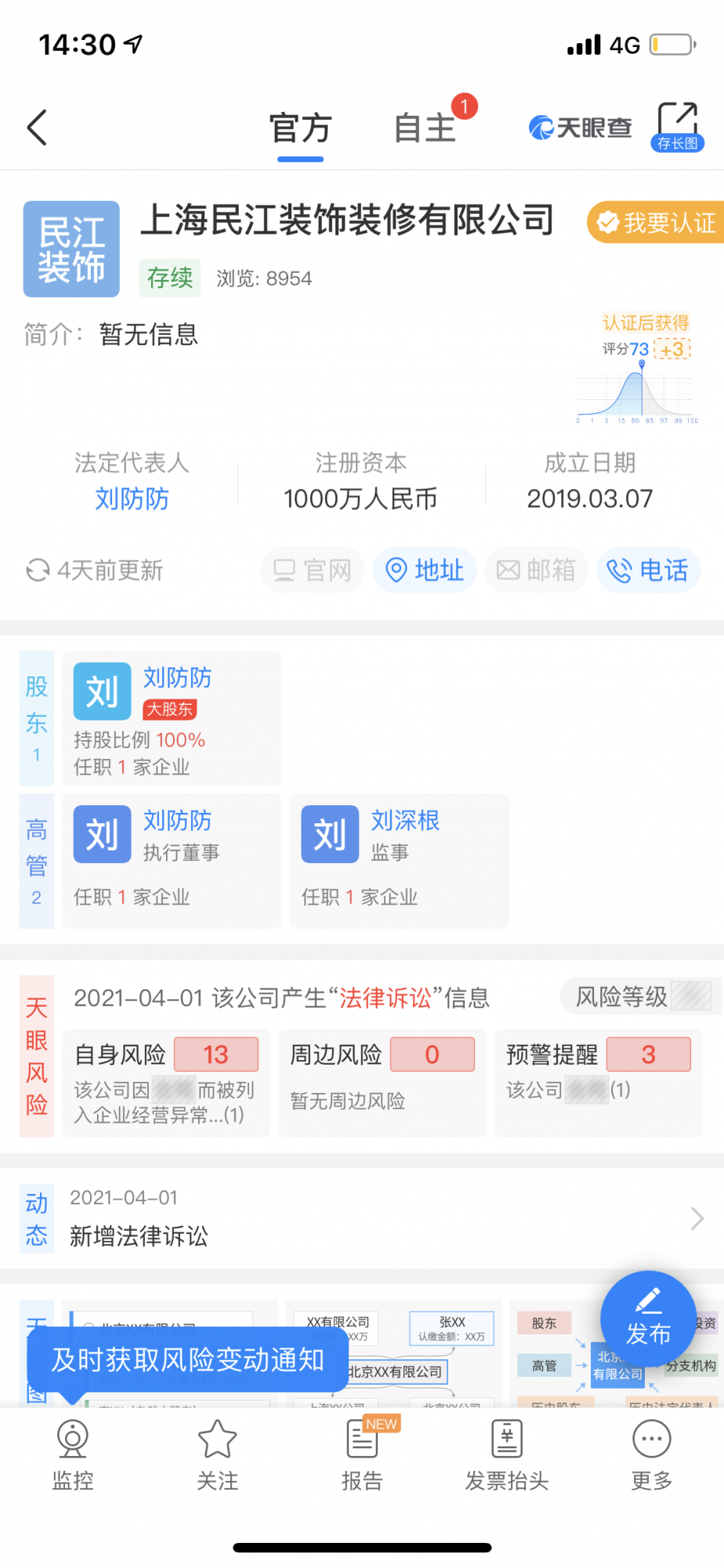Follow the company with 关注
The width and height of the screenshot is (724, 1568).
(x=217, y=1455)
